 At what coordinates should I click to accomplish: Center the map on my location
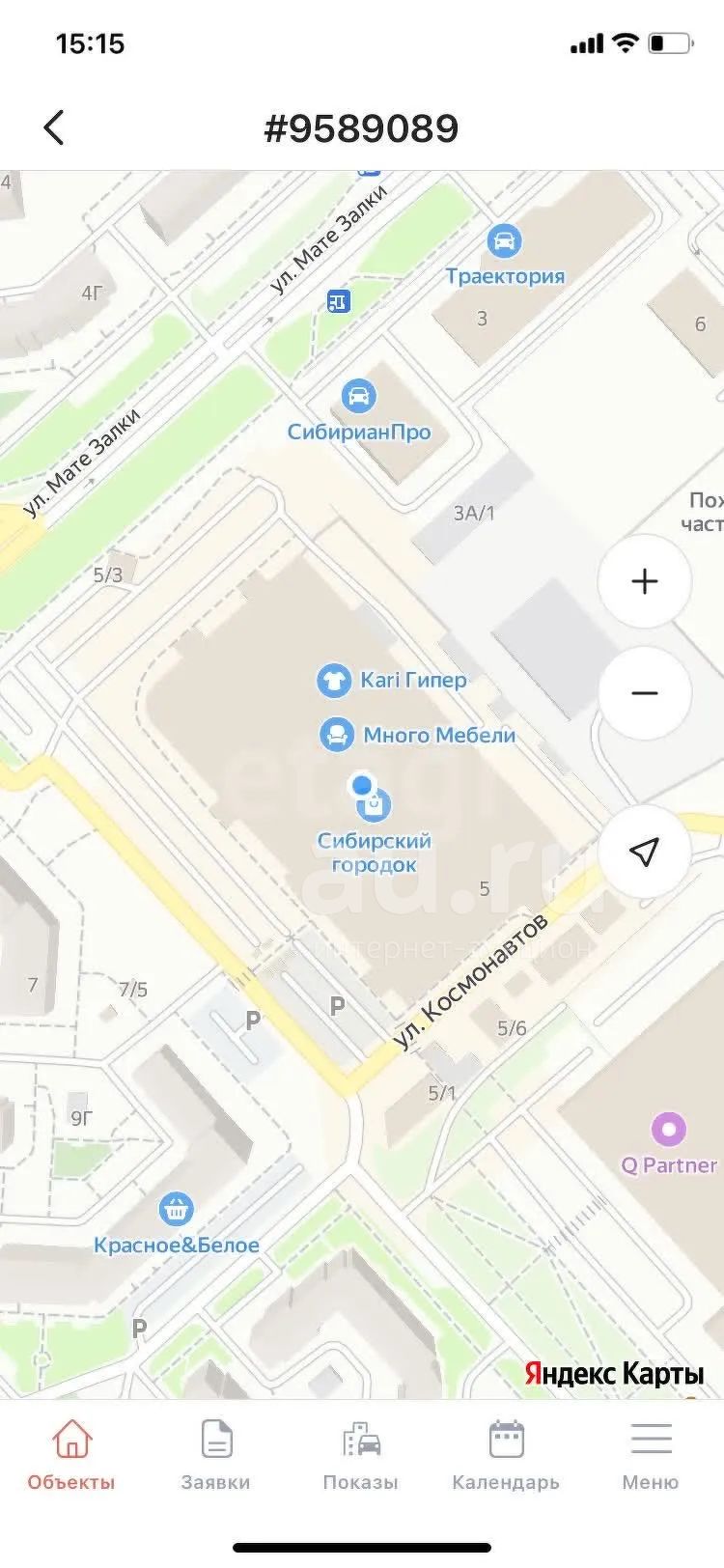[644, 851]
